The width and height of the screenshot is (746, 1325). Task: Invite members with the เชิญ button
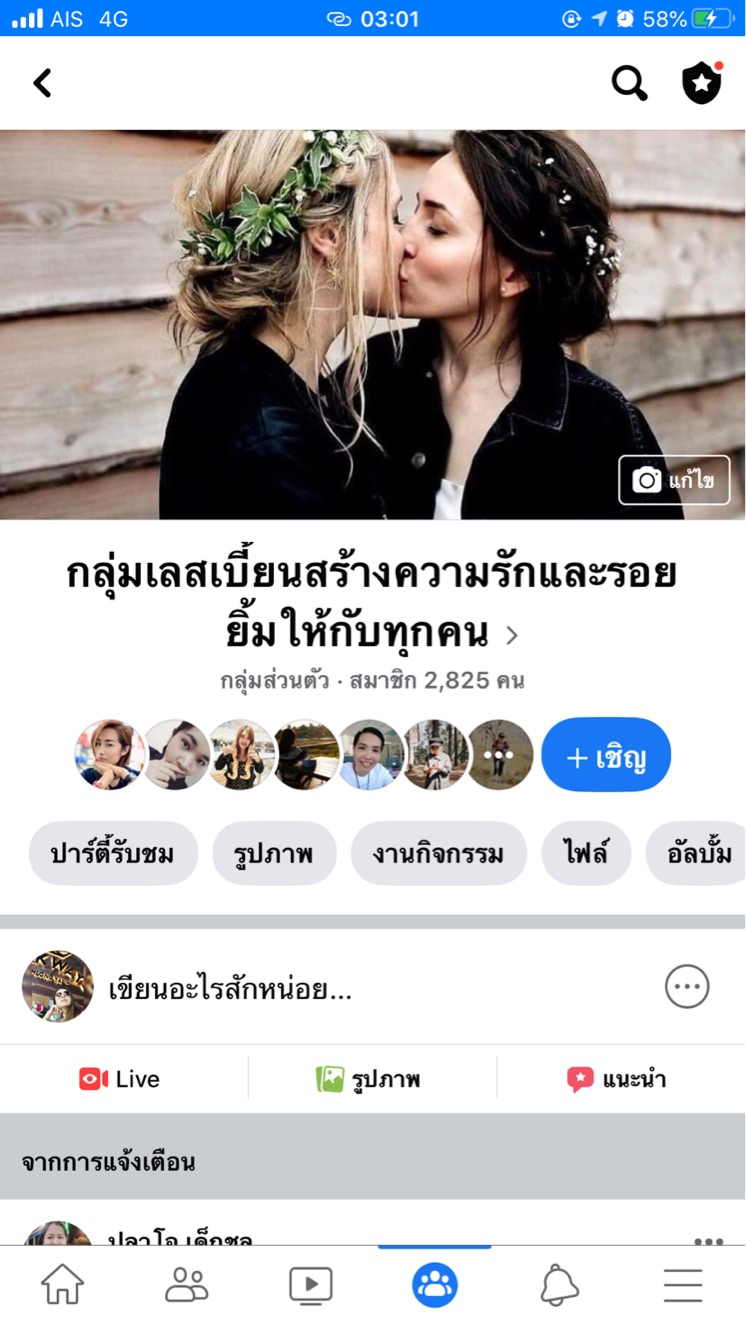tap(606, 755)
